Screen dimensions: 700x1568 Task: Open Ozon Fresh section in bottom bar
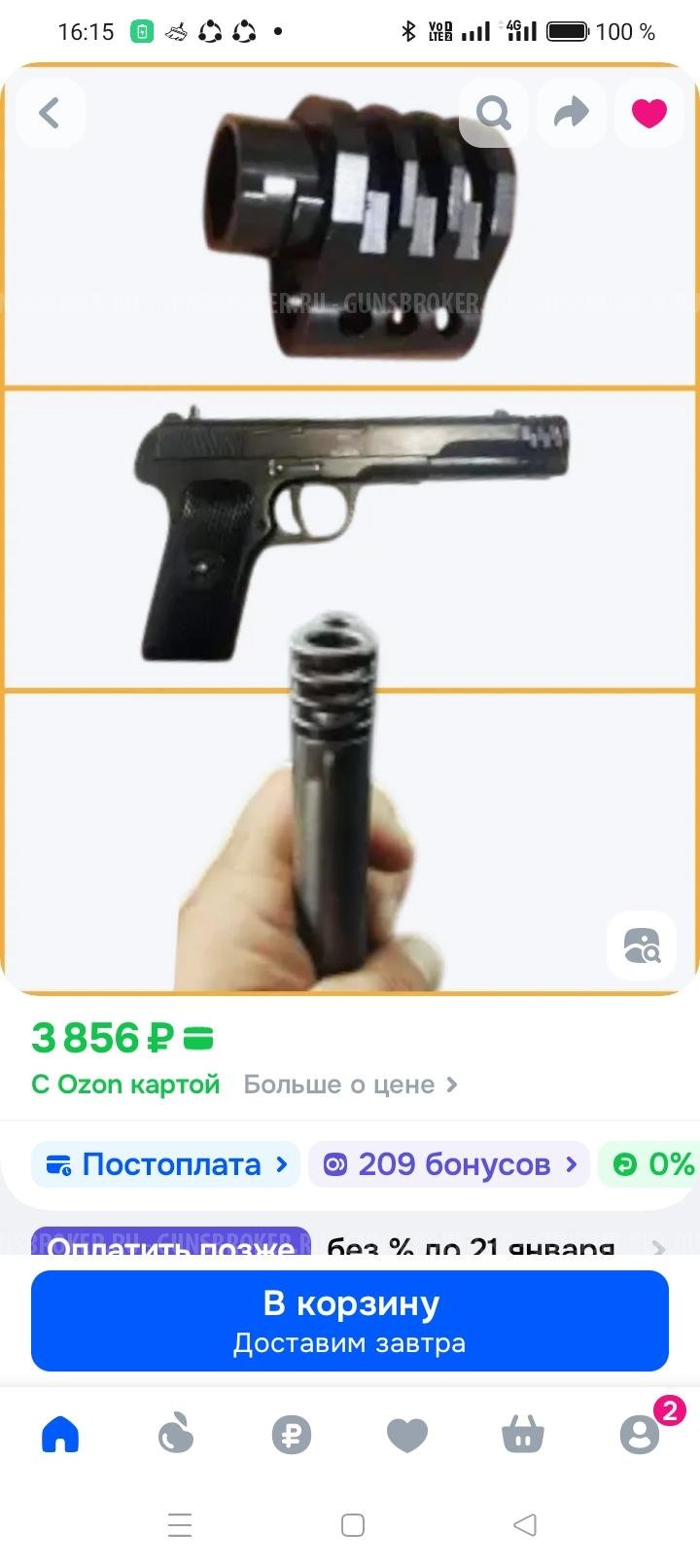(176, 1433)
